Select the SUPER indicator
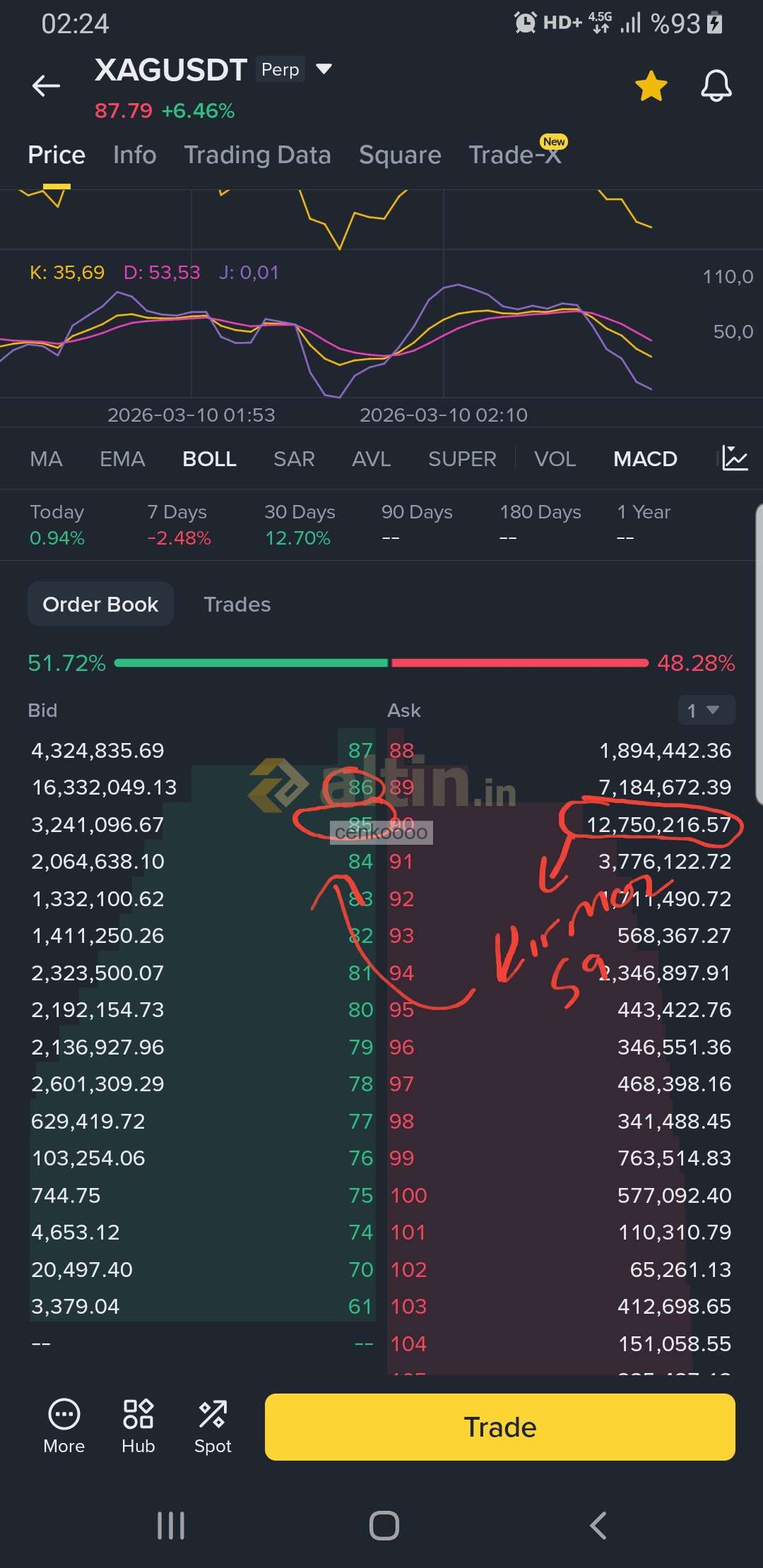This screenshot has height=1568, width=763. tap(462, 459)
